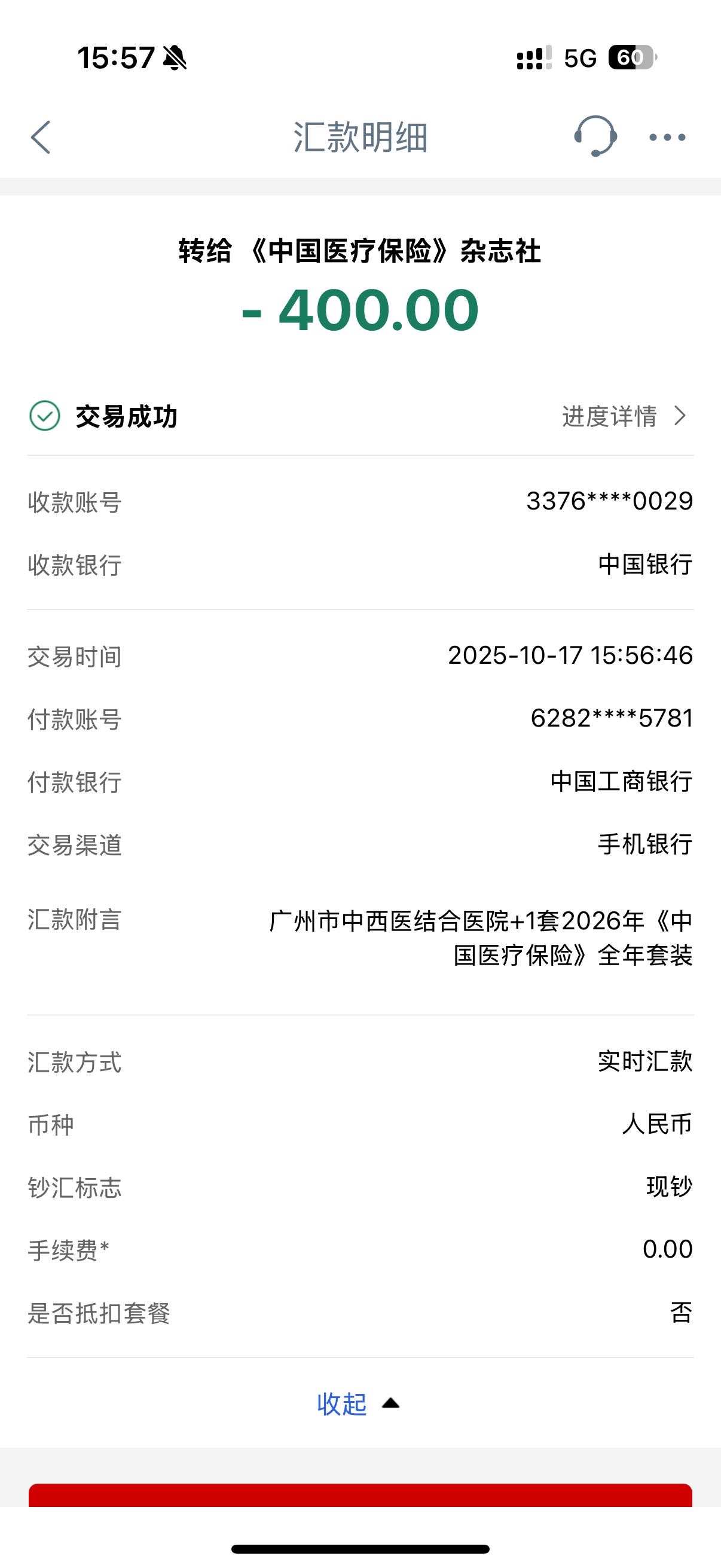Viewport: 721px width, 1568px height.
Task: Tap the red button at the bottom
Action: click(360, 1496)
